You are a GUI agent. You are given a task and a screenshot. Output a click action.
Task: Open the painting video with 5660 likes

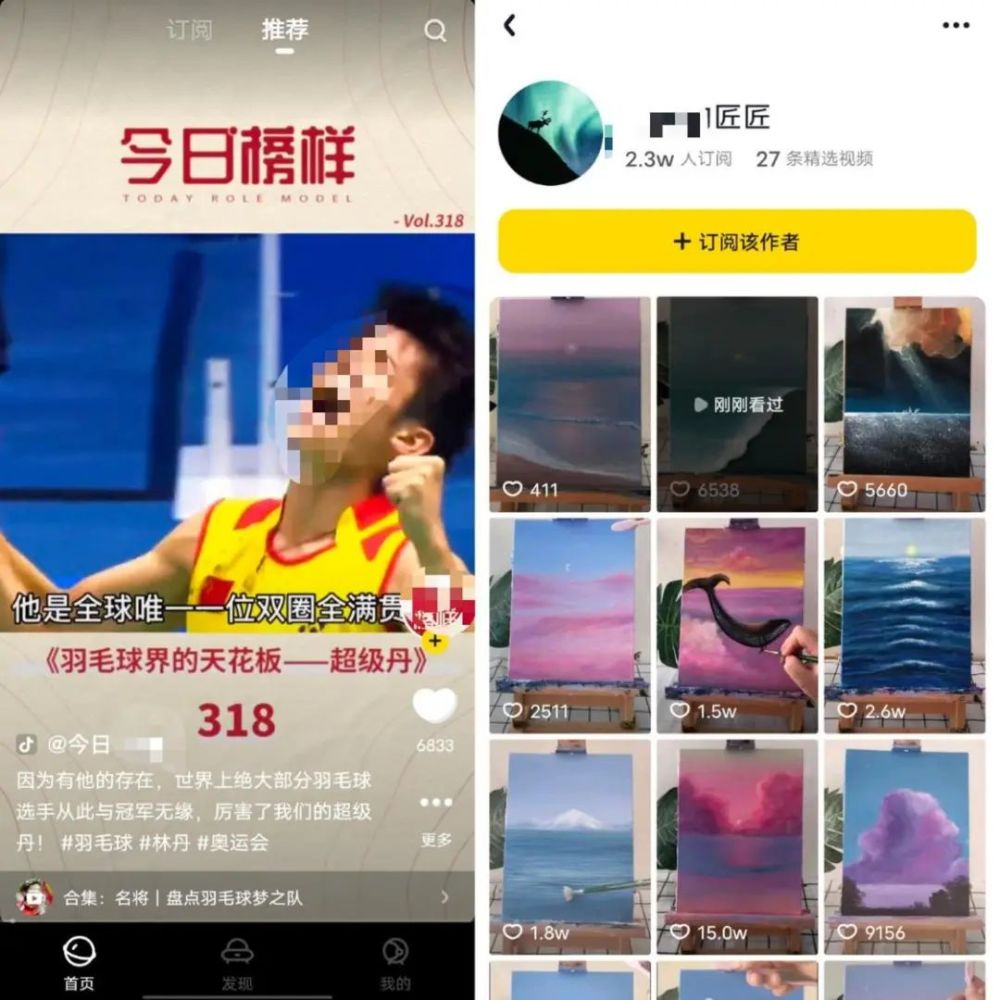(x=904, y=403)
